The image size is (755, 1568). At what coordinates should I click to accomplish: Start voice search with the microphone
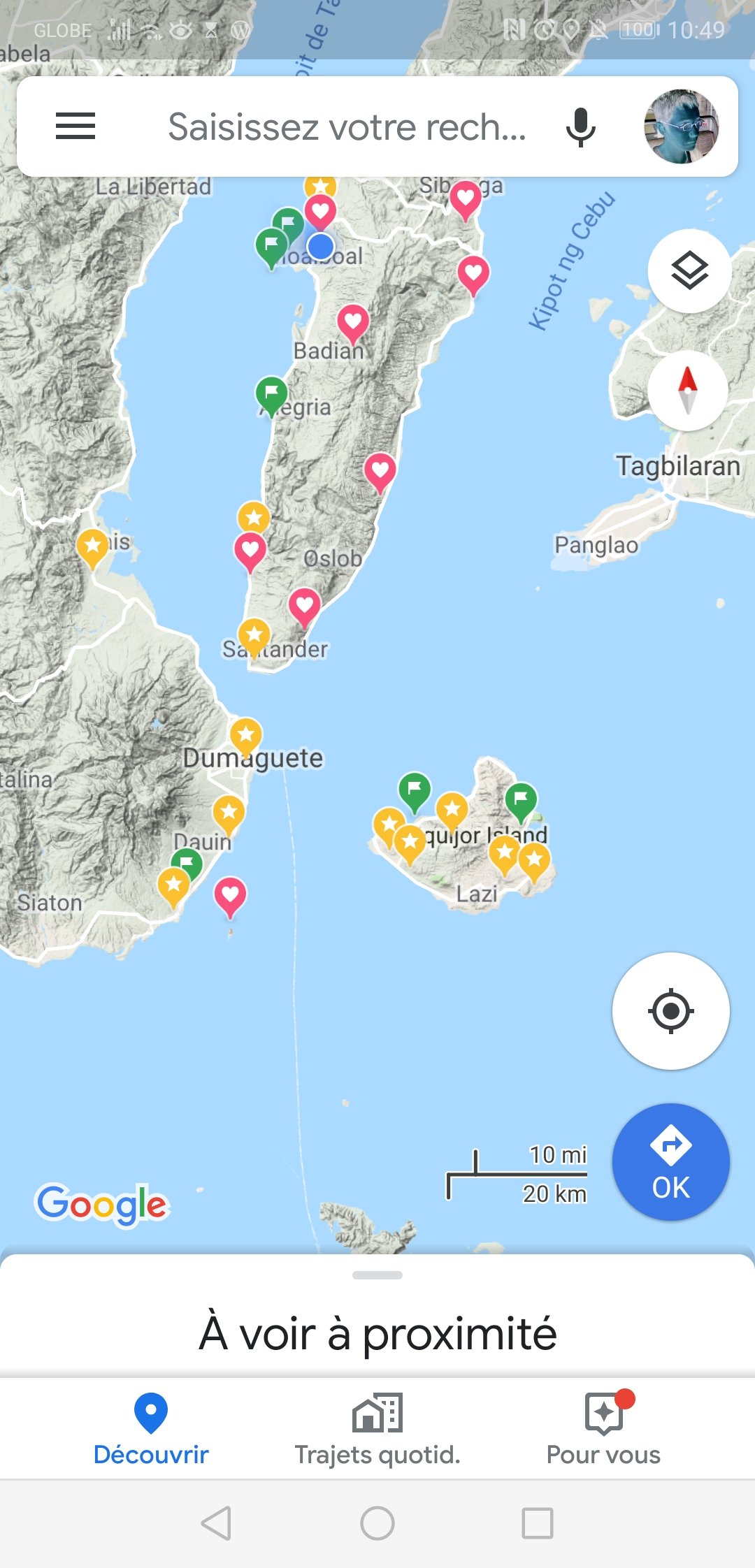point(580,126)
